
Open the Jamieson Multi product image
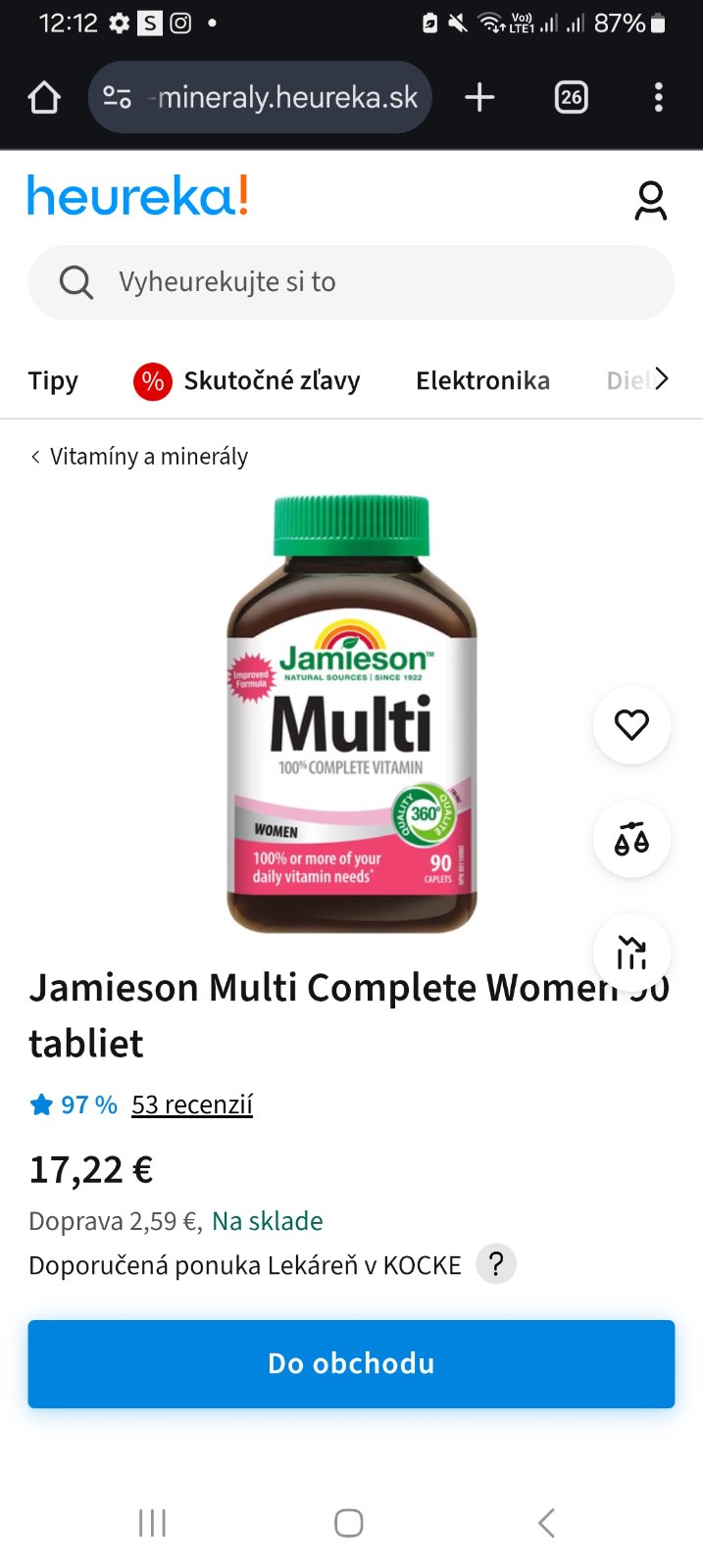coord(351,715)
